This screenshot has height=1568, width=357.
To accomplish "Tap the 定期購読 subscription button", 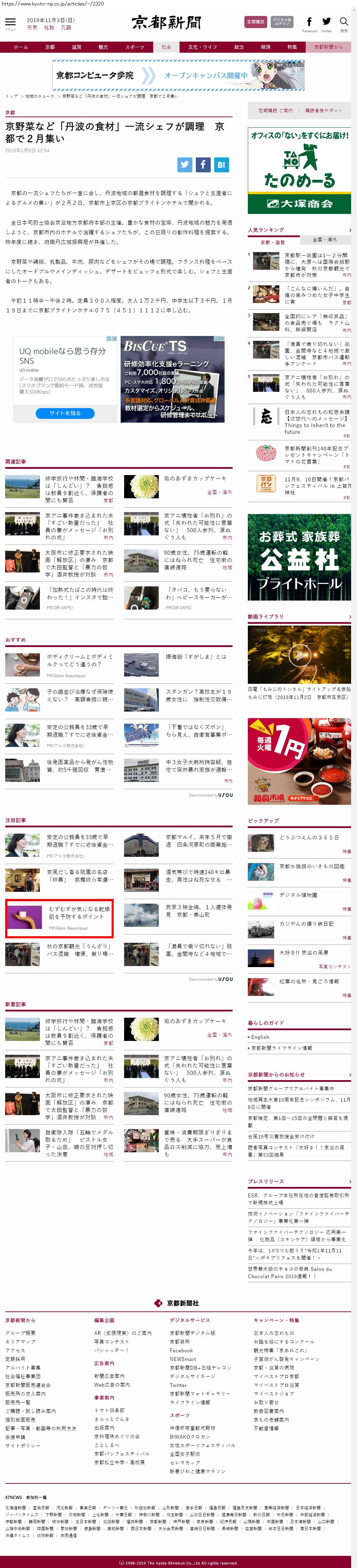I will click(x=255, y=22).
